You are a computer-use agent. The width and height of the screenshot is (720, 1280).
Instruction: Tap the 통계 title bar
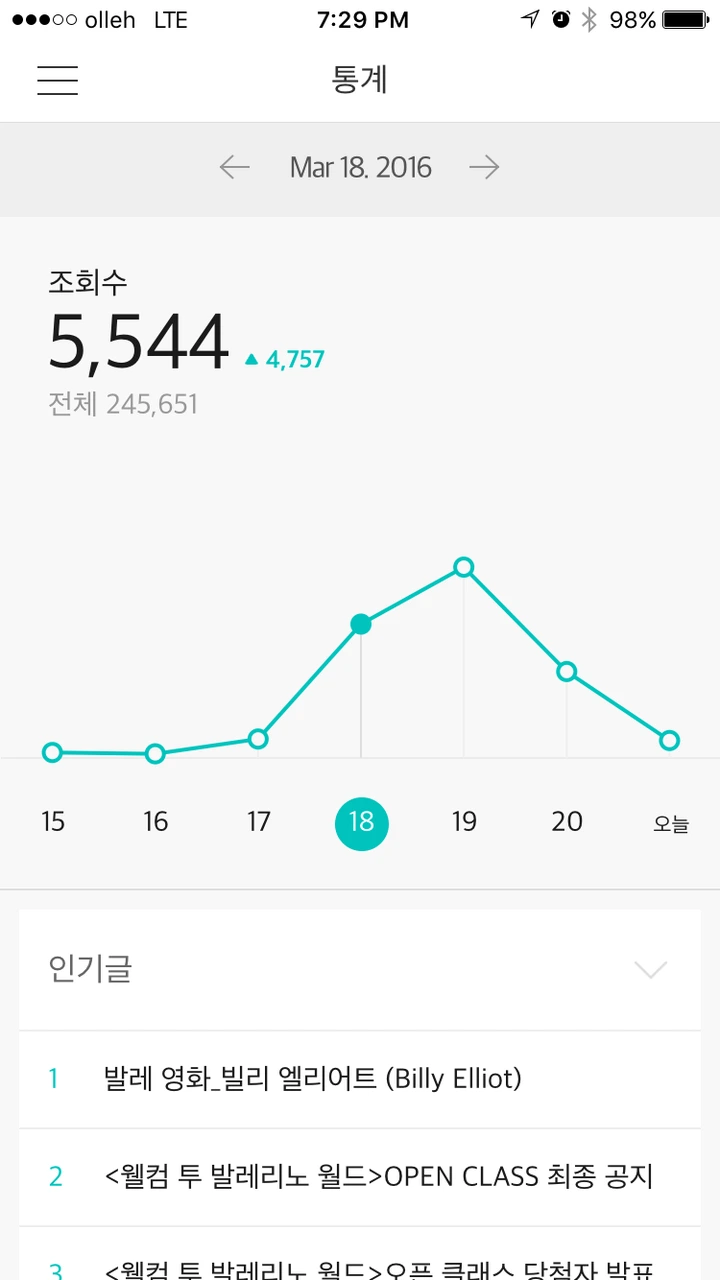[x=360, y=81]
